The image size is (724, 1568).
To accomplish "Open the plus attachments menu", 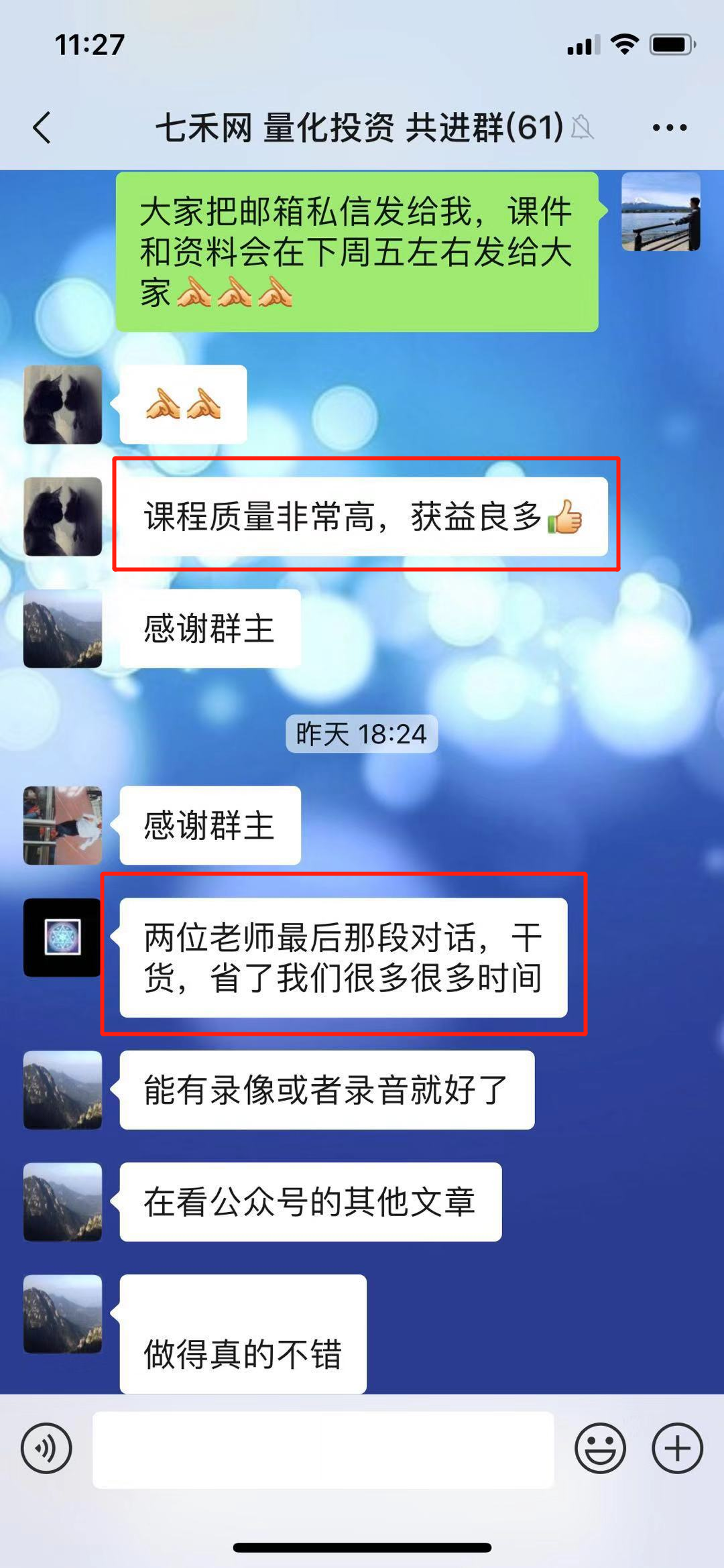I will point(677,1448).
